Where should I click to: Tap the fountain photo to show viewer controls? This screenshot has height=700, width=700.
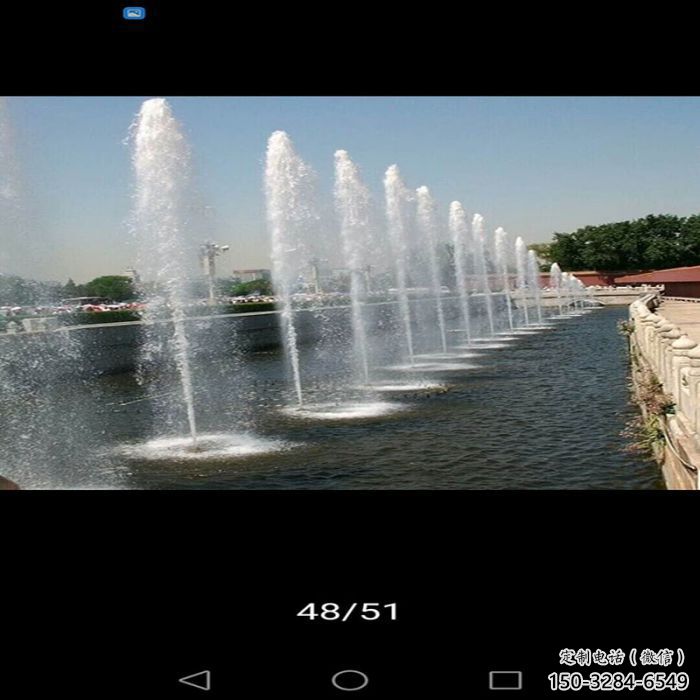click(x=350, y=292)
